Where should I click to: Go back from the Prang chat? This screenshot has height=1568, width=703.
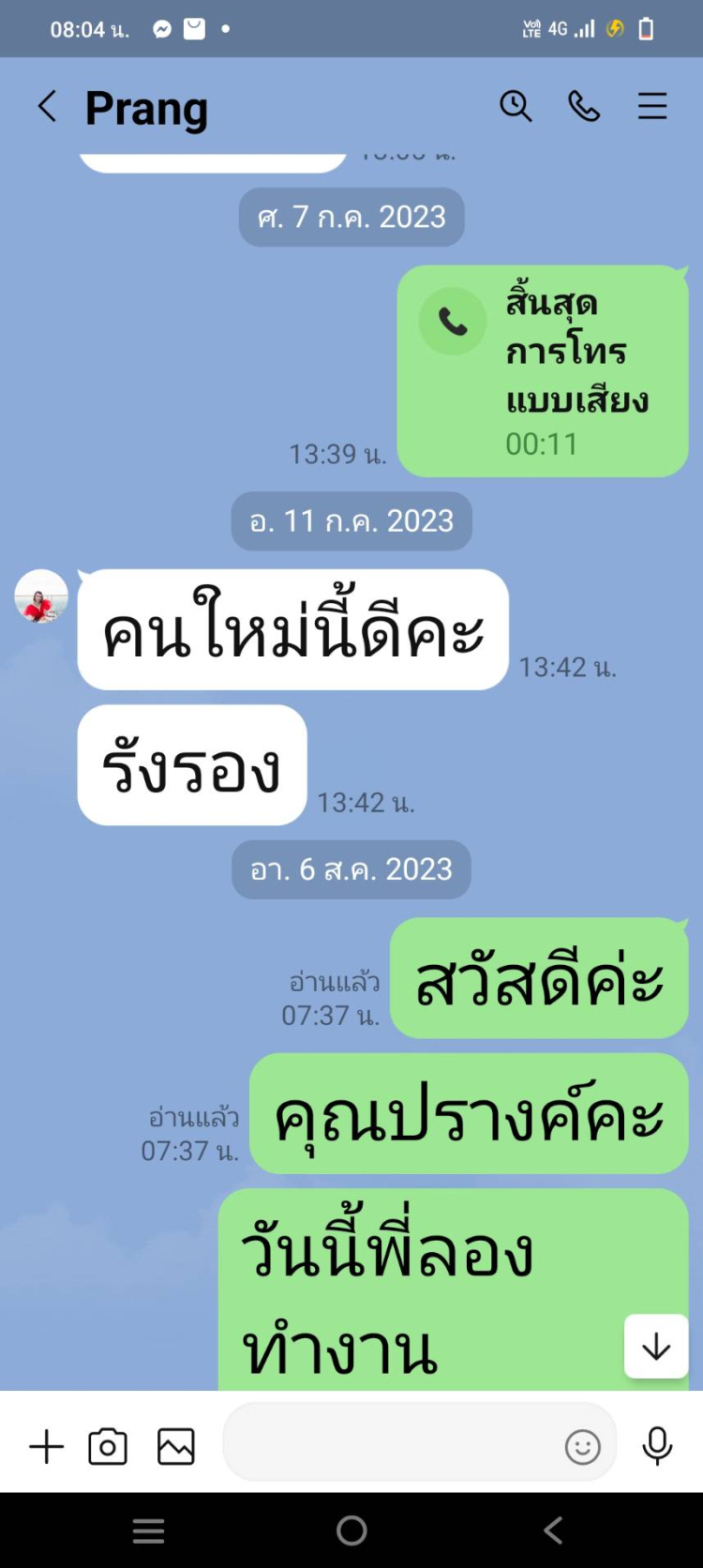click(47, 107)
